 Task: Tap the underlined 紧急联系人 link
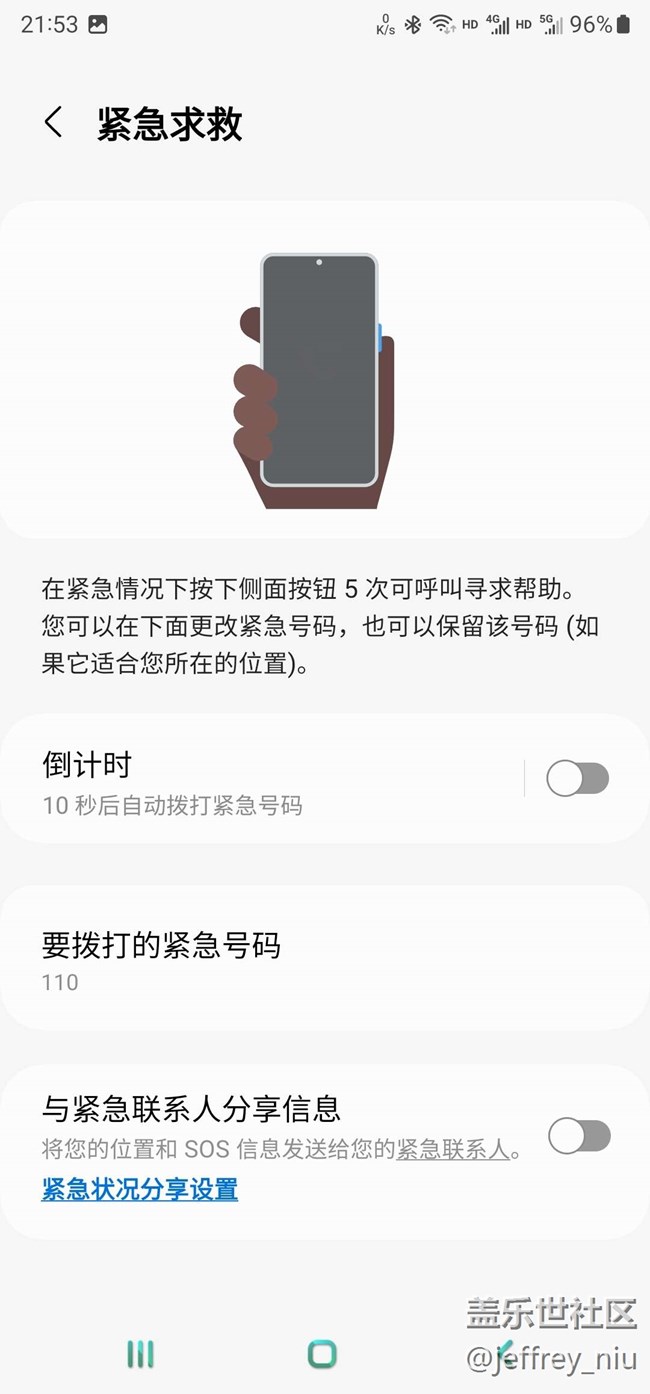point(453,1149)
